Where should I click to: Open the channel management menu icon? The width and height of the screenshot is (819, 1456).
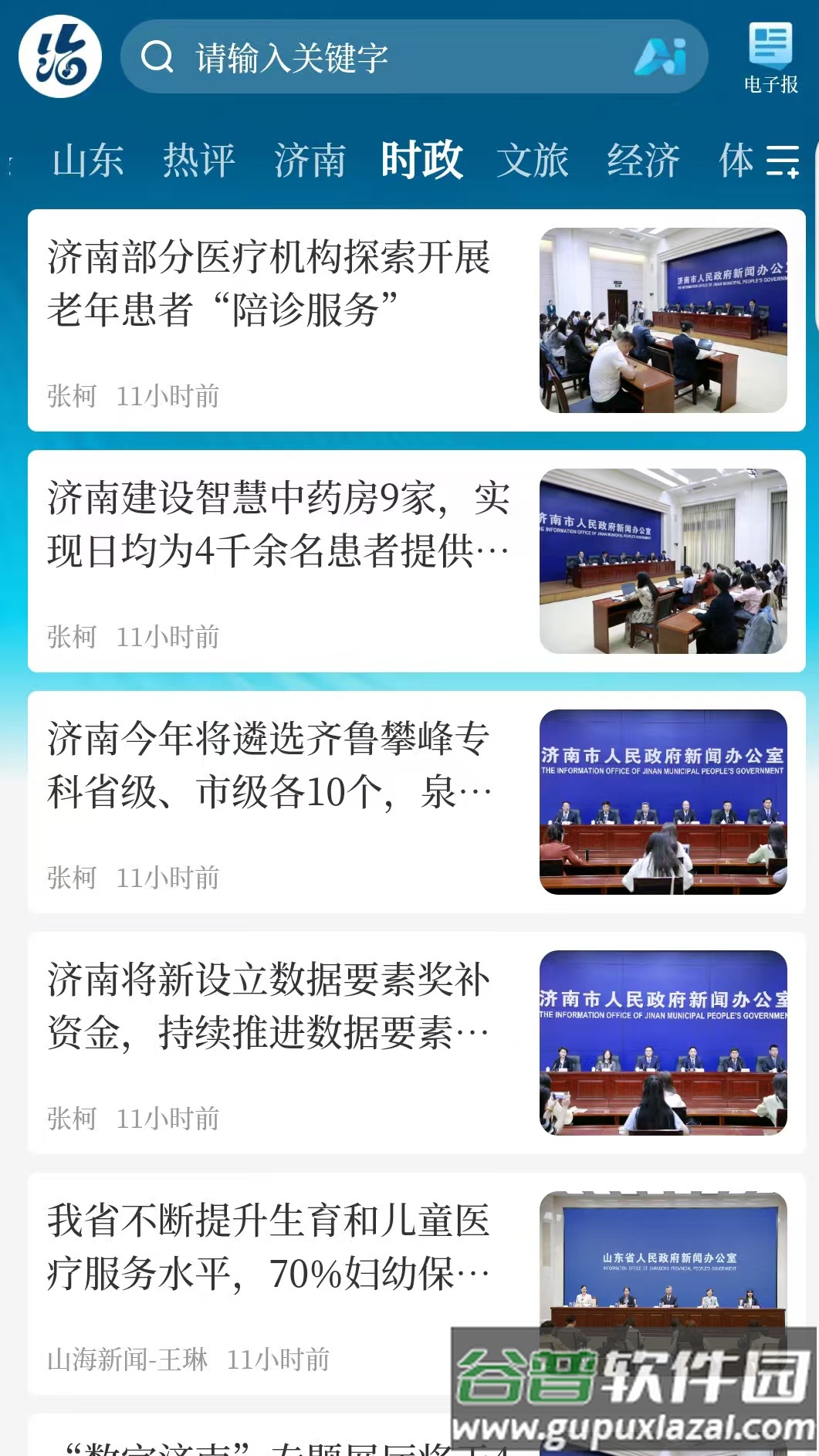click(782, 161)
